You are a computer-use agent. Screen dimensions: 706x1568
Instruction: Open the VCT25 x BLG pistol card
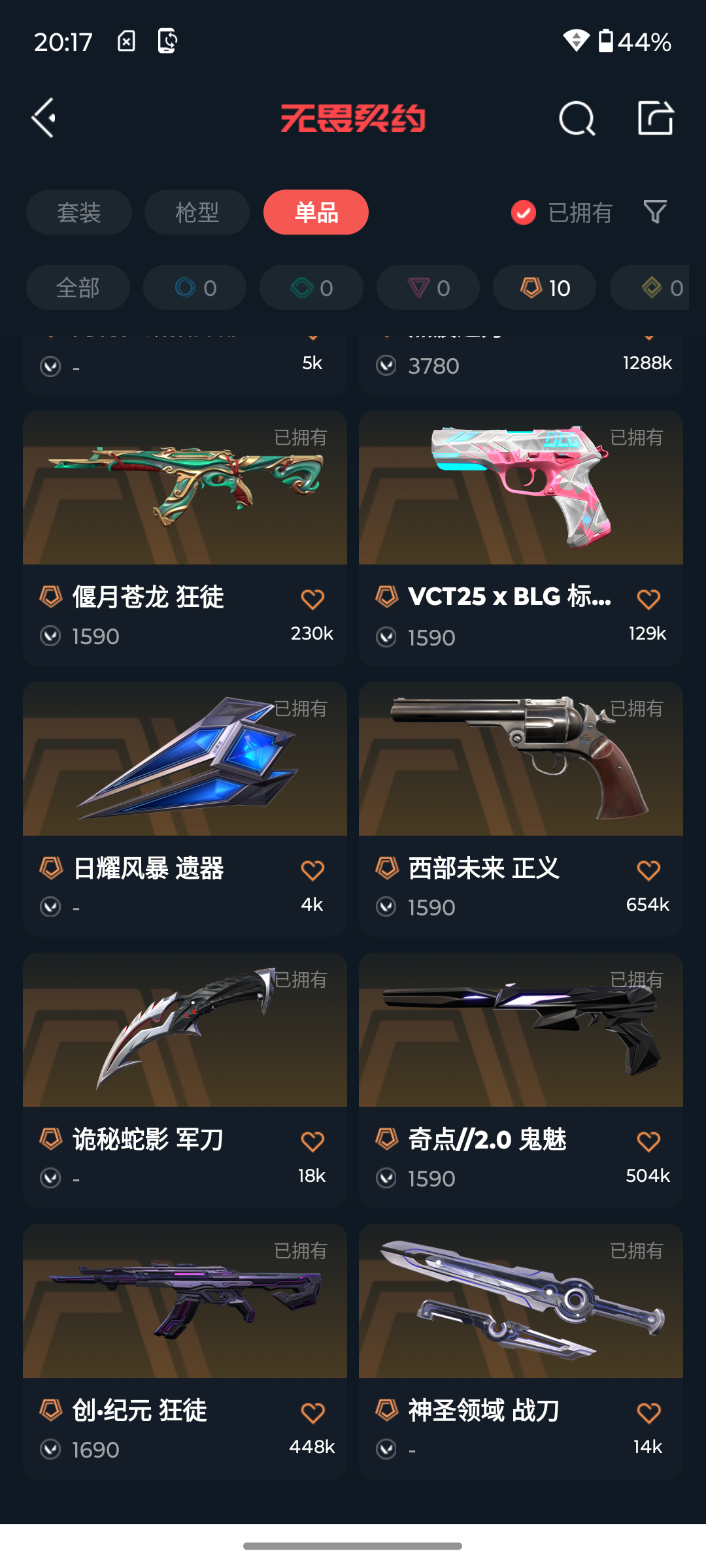coord(521,538)
